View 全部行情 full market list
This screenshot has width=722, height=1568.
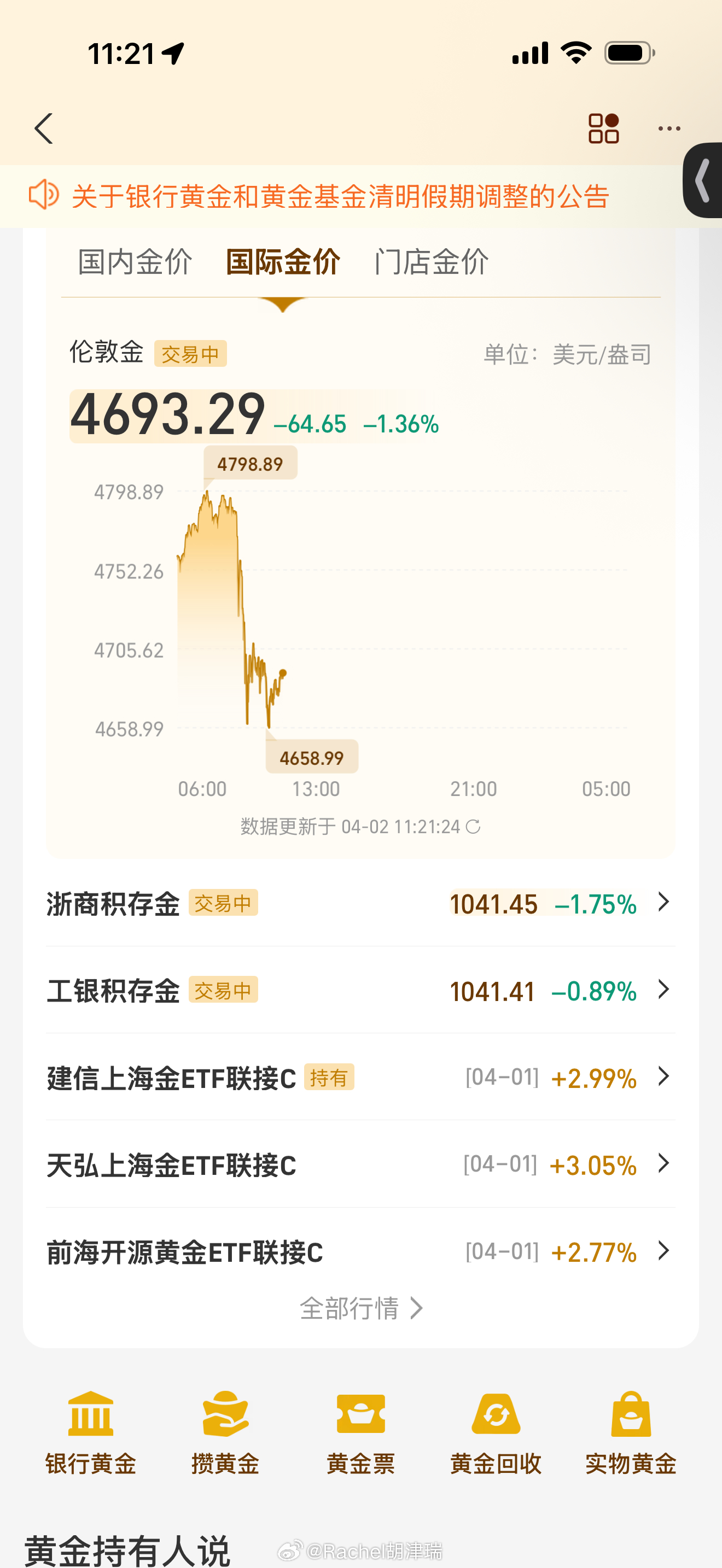tap(360, 1307)
